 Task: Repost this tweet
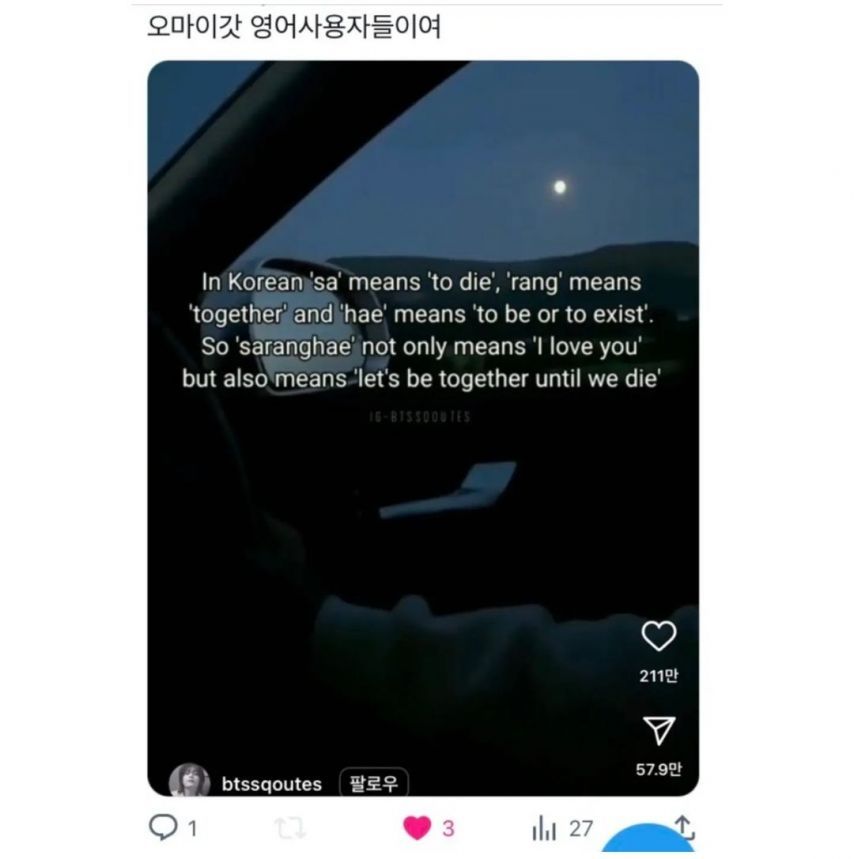pyautogui.click(x=287, y=828)
